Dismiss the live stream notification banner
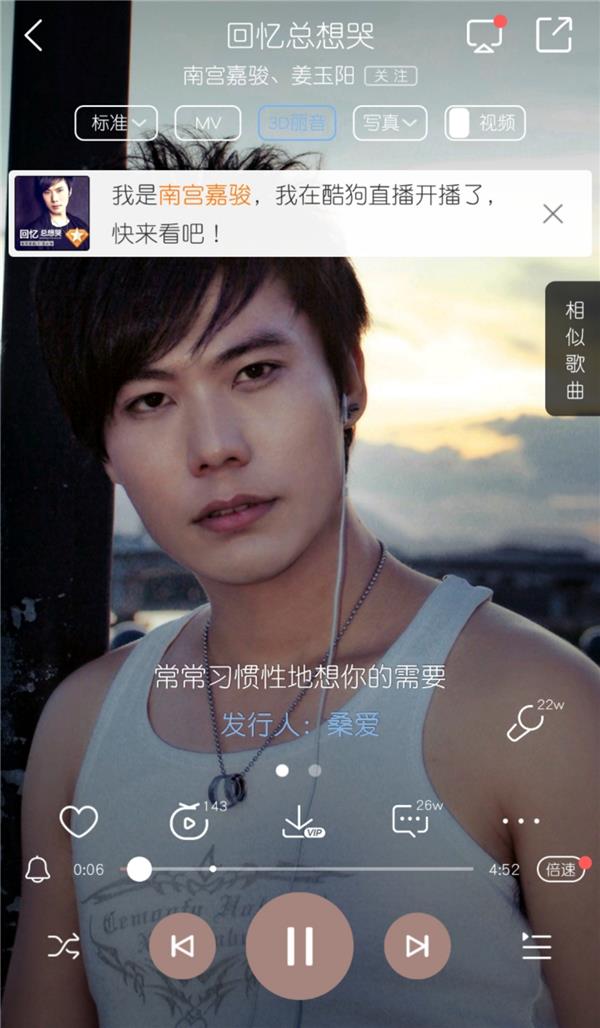The width and height of the screenshot is (600, 1028). pos(552,213)
